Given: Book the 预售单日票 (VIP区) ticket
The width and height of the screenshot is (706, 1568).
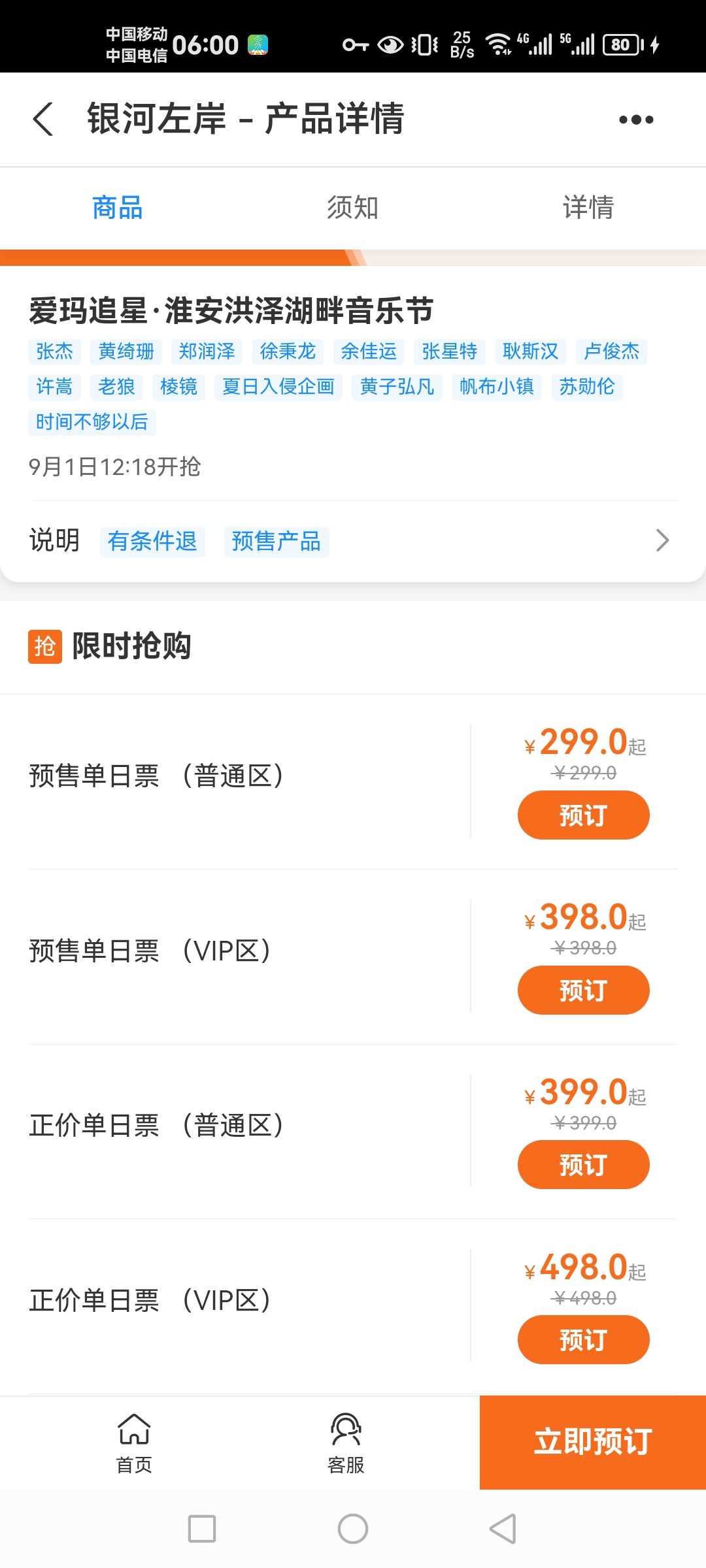Looking at the screenshot, I should pos(583,990).
